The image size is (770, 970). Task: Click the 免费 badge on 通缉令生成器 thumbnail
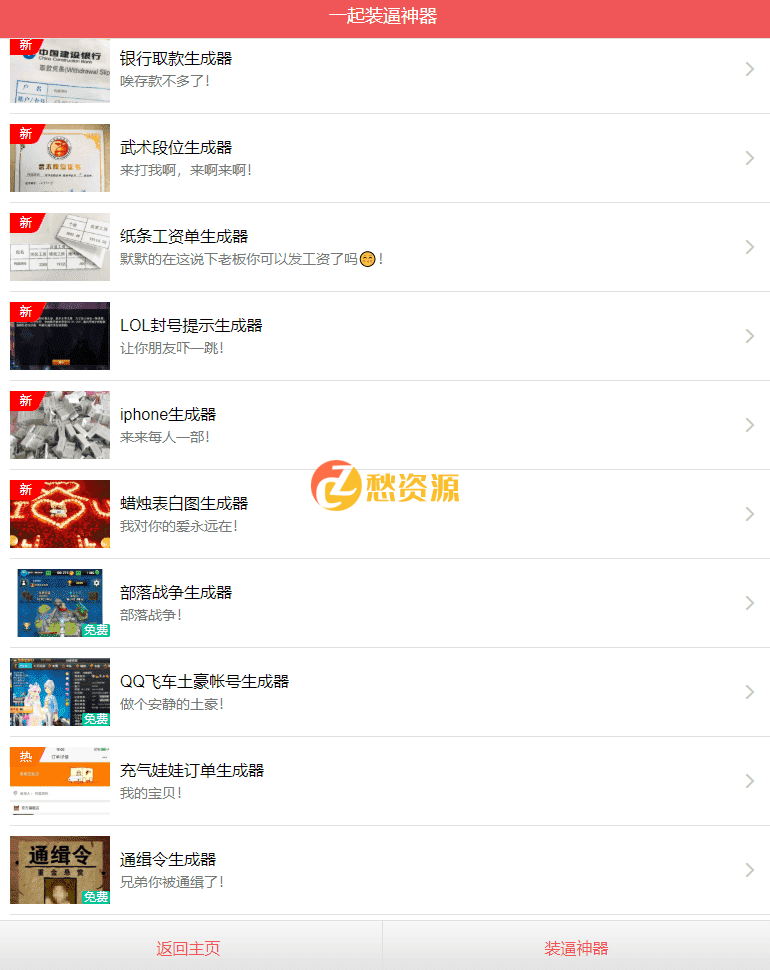(95, 897)
